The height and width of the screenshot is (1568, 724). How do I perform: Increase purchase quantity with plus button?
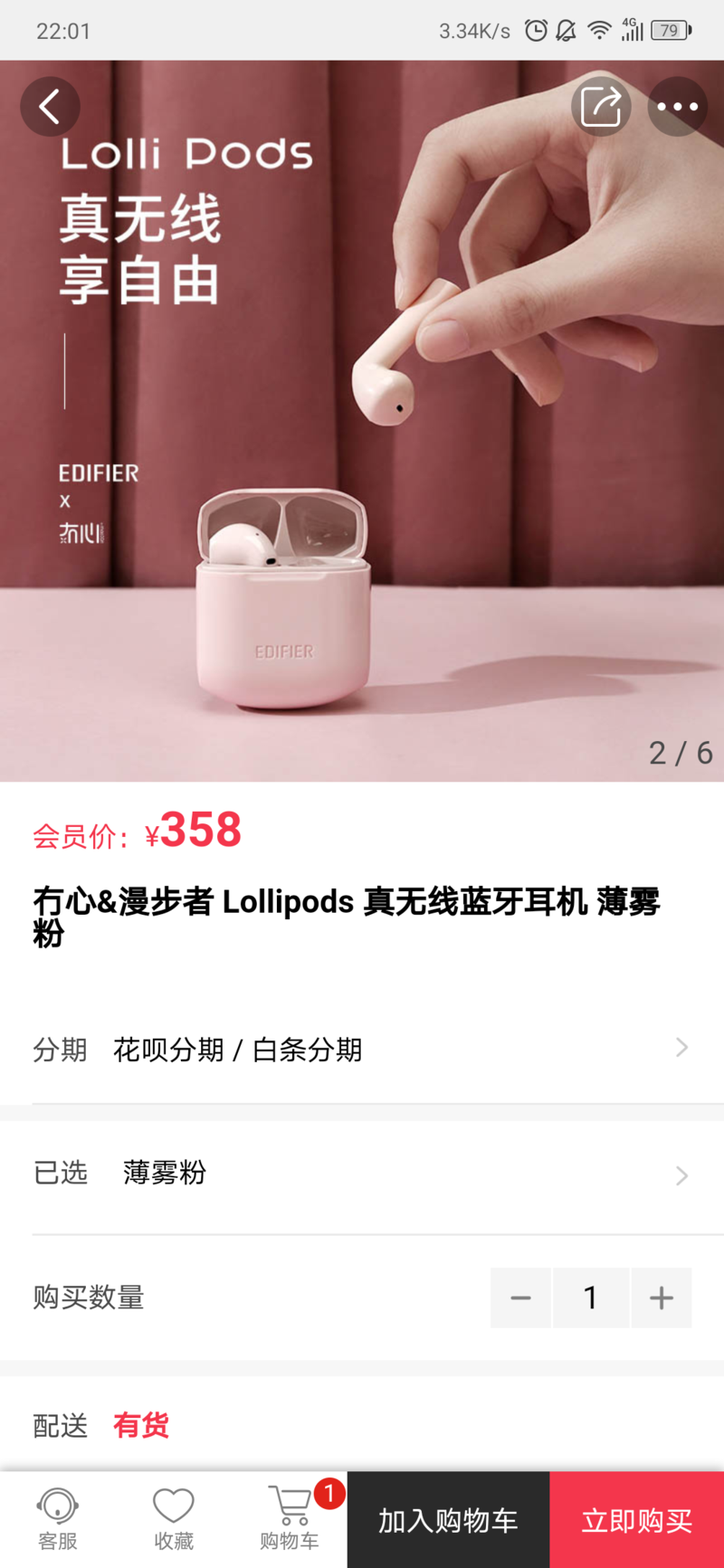[662, 1298]
